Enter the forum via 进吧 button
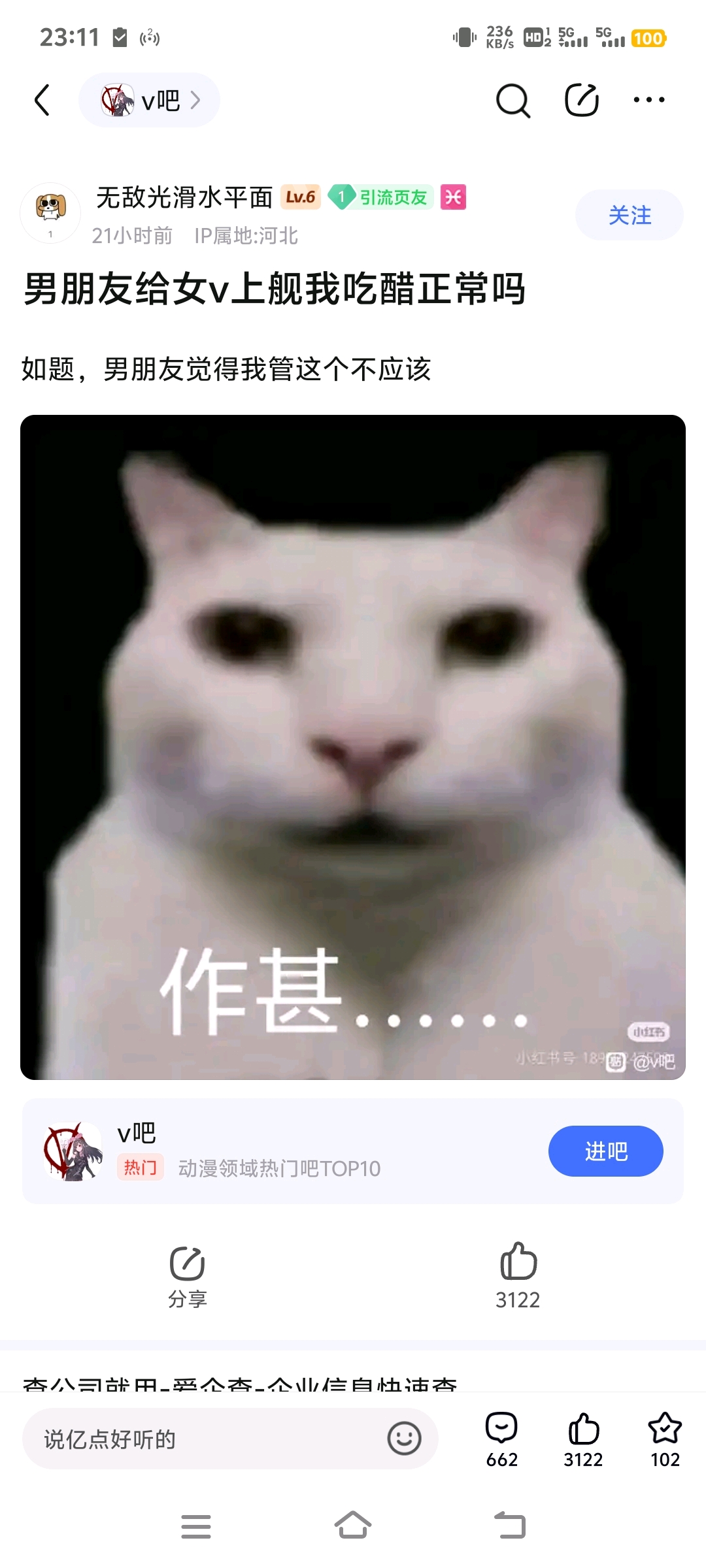 (605, 1151)
